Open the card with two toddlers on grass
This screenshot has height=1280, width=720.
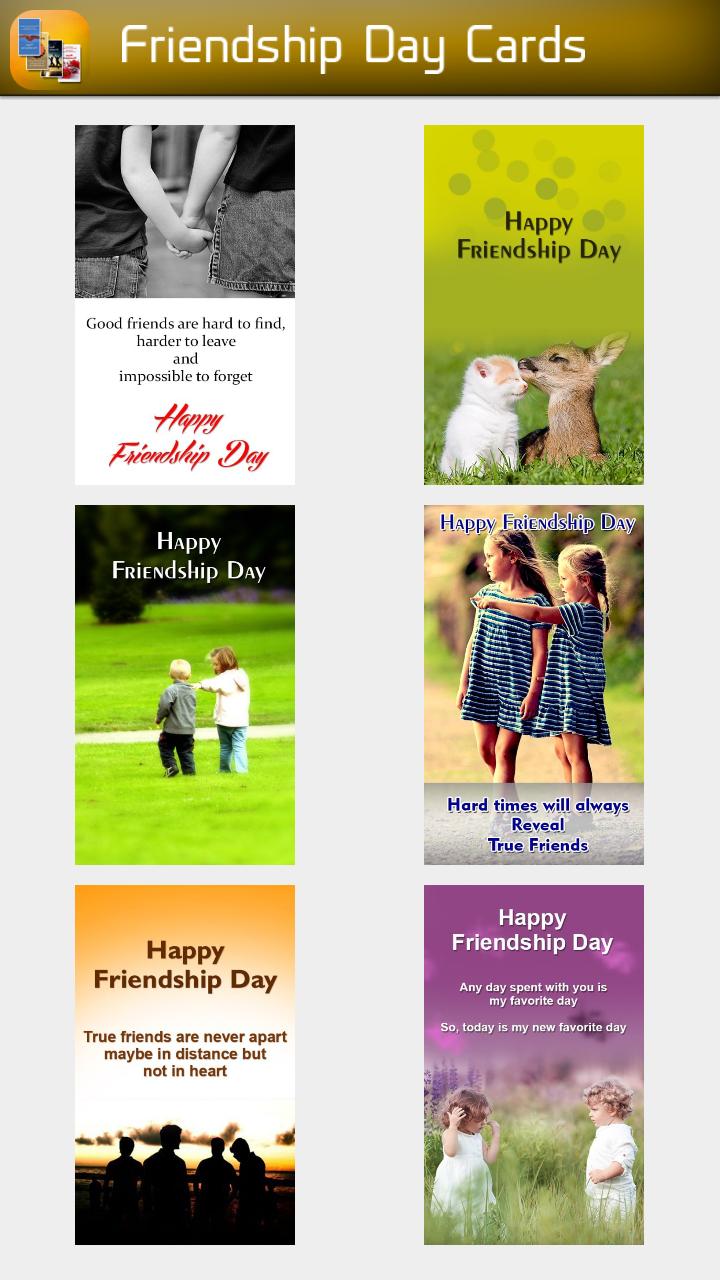(x=185, y=685)
